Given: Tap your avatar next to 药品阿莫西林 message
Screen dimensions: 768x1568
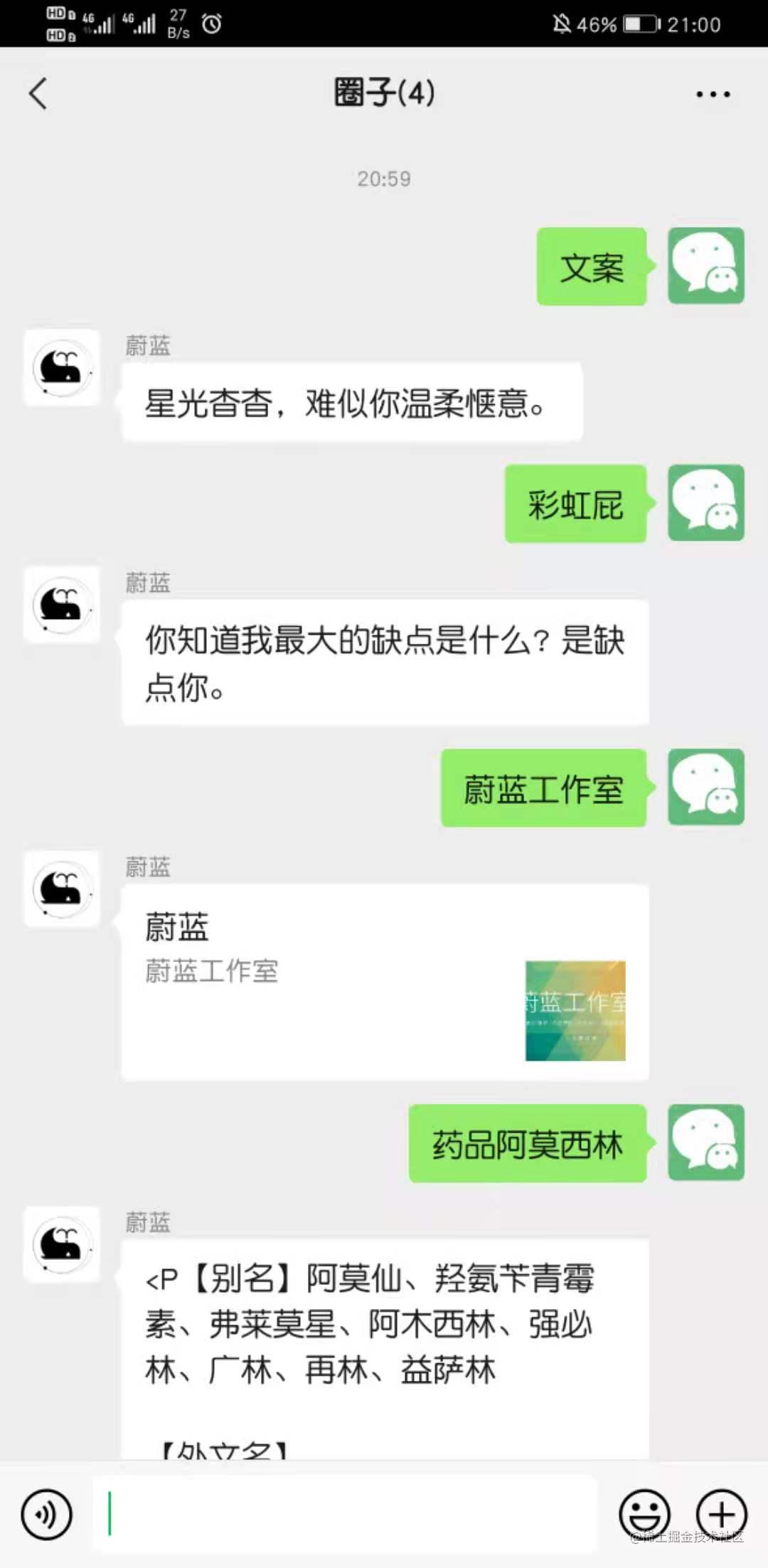Looking at the screenshot, I should click(705, 1144).
